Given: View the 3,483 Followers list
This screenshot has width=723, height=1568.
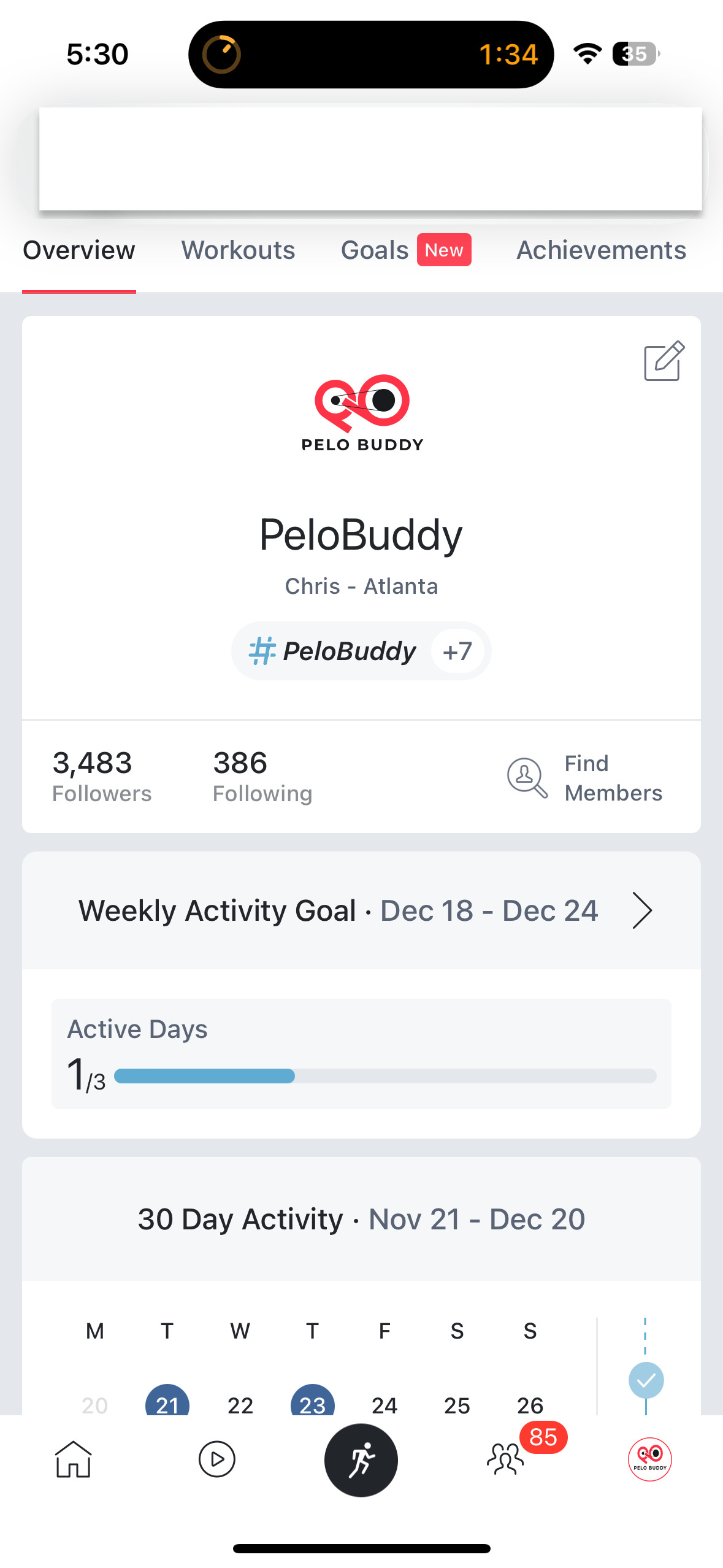Looking at the screenshot, I should 101,776.
